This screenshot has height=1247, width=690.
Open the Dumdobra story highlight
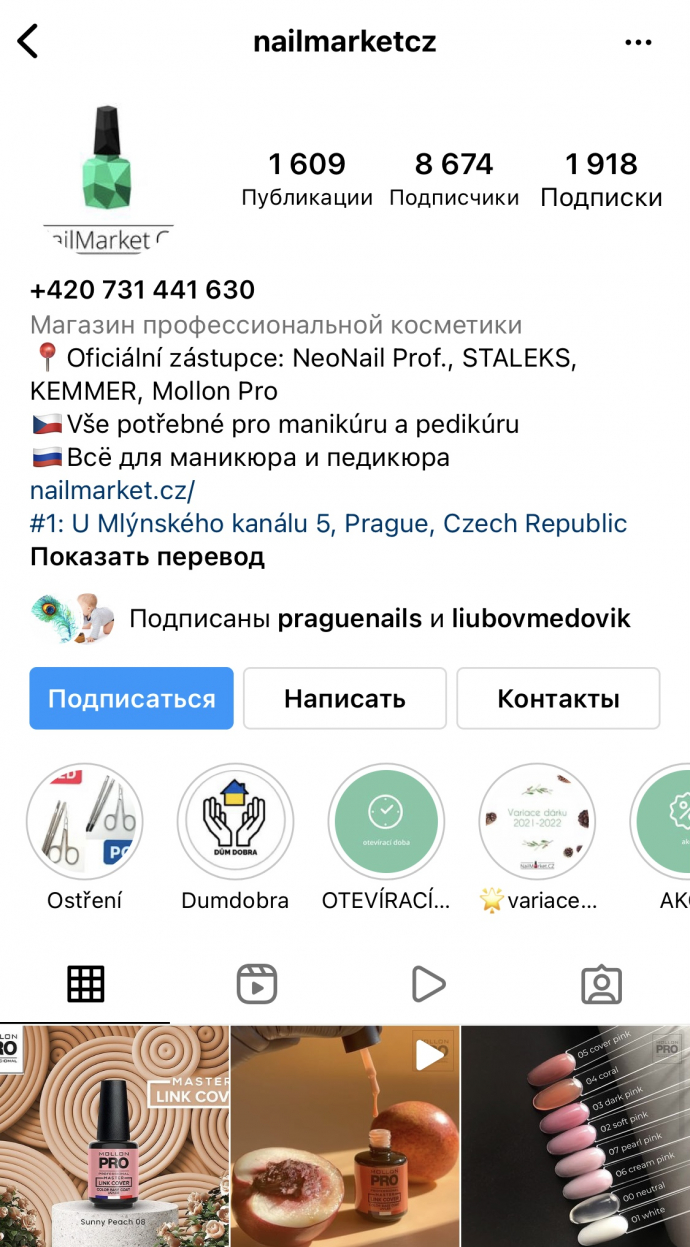click(235, 822)
